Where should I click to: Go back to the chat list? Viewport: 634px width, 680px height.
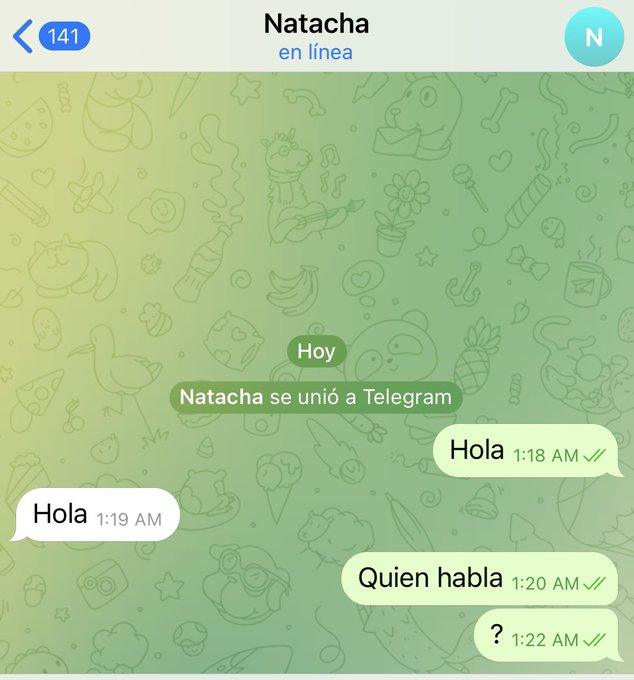[x=48, y=37]
